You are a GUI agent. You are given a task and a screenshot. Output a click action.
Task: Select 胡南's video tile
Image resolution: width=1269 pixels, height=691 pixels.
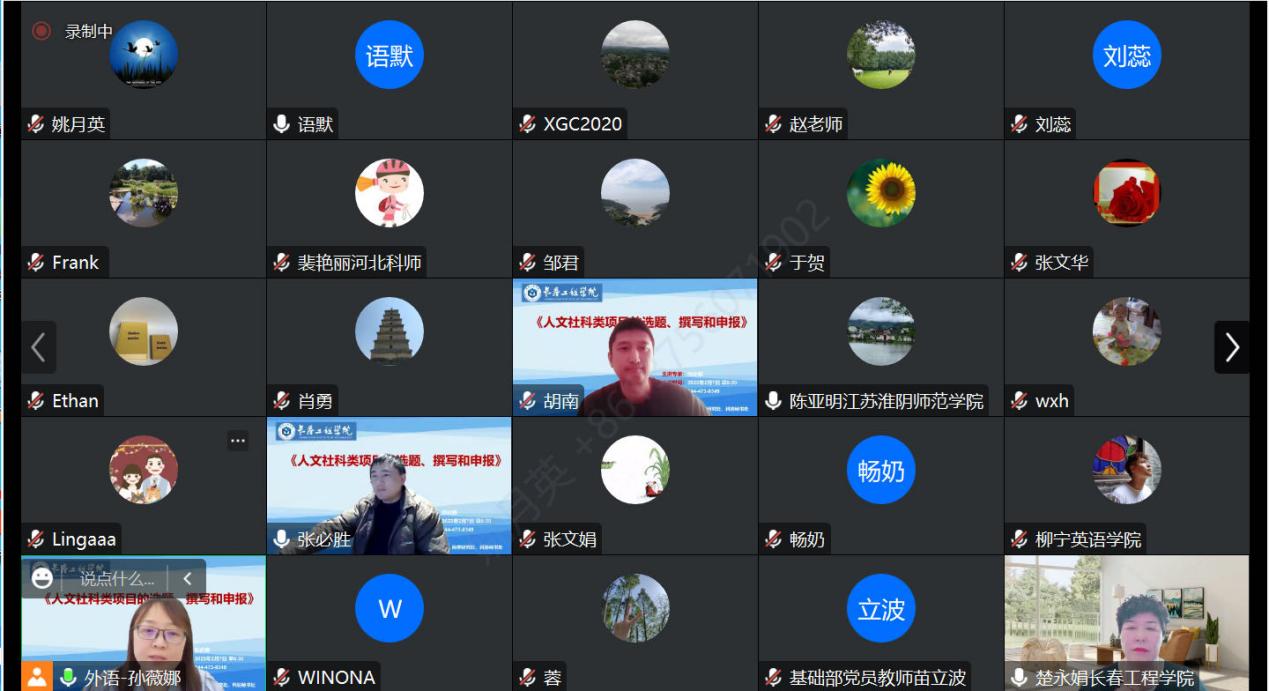[635, 346]
